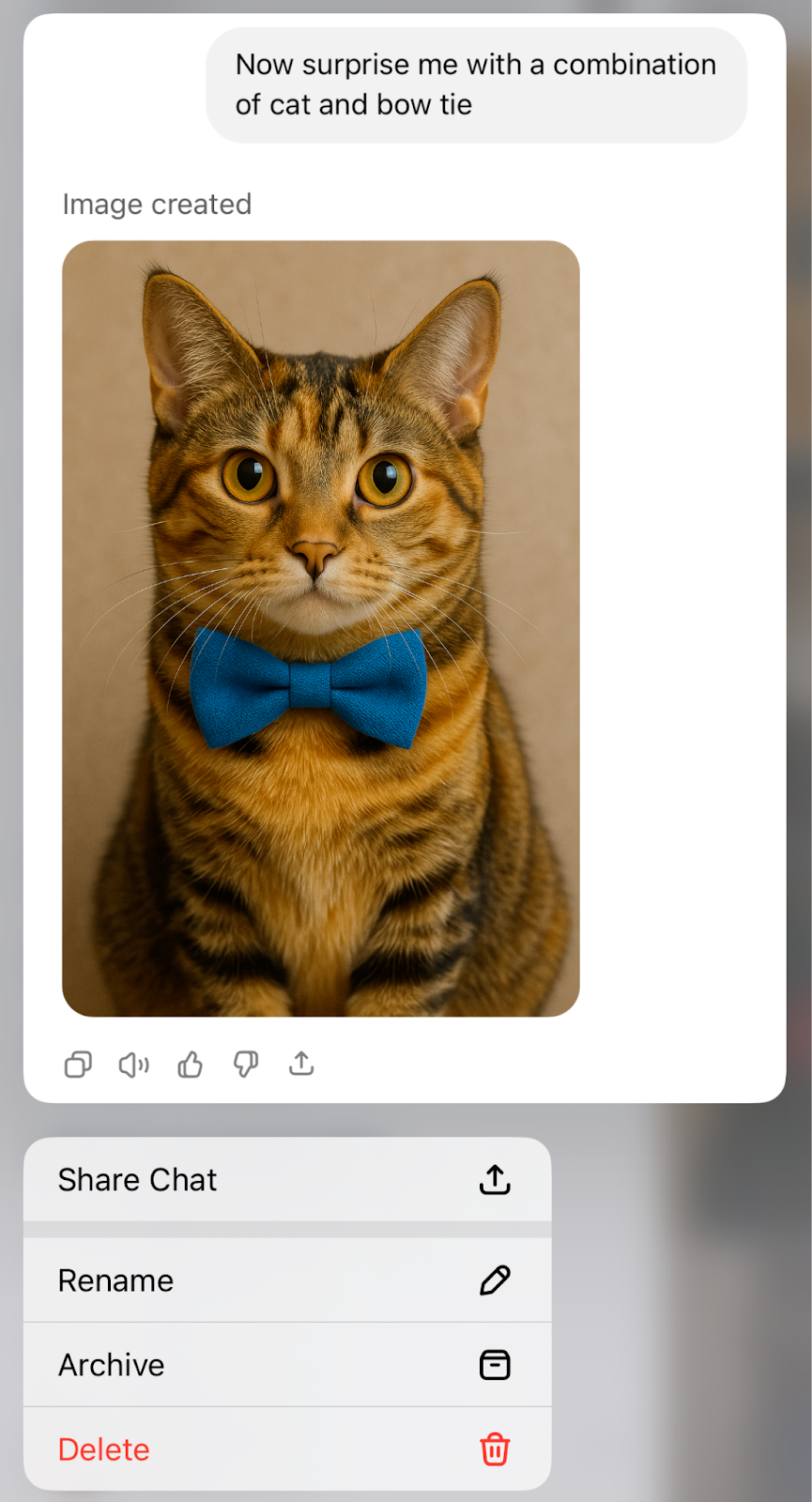Choose Rename in the context menu
812x1502 pixels.
coord(286,1280)
